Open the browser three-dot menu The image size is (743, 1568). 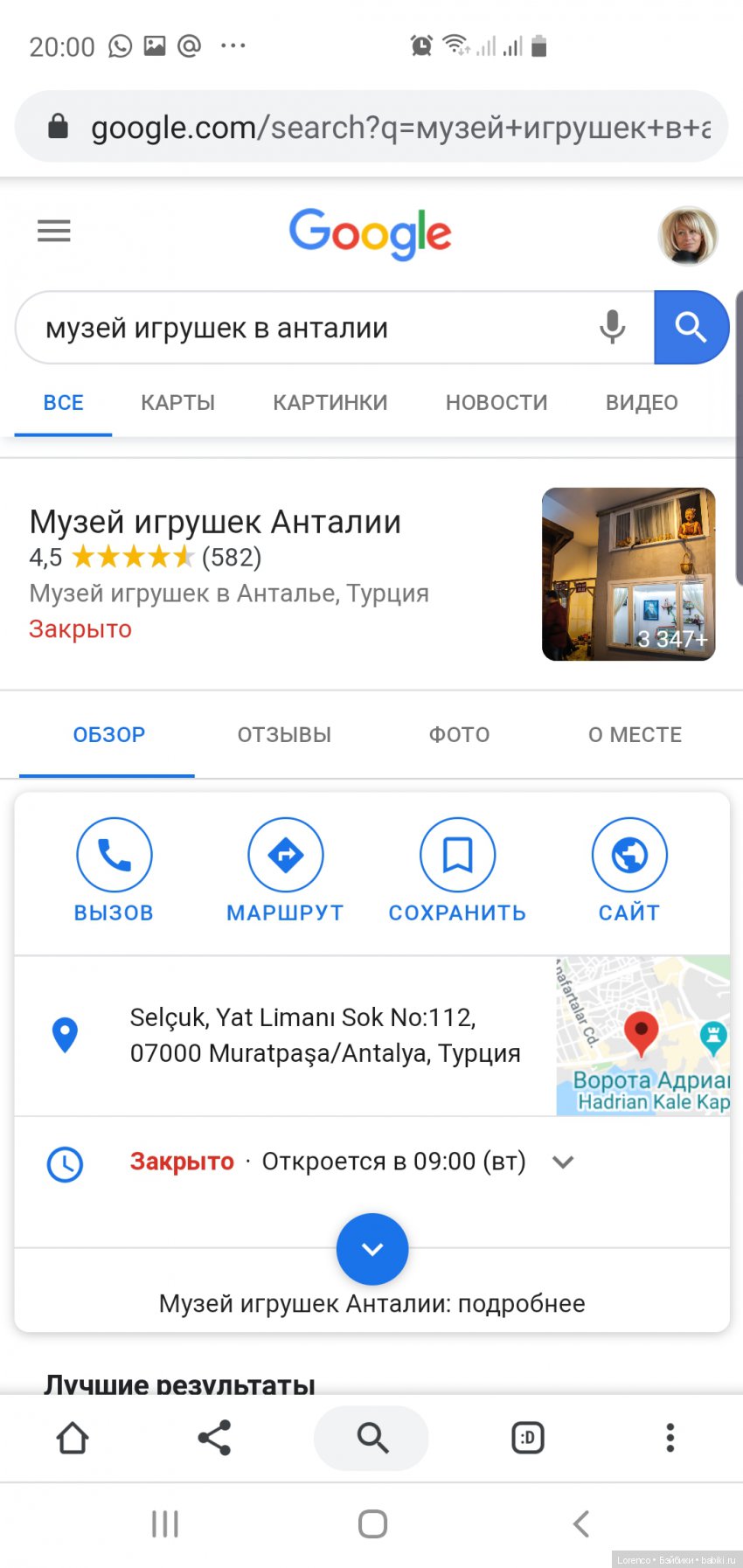pyautogui.click(x=670, y=1438)
